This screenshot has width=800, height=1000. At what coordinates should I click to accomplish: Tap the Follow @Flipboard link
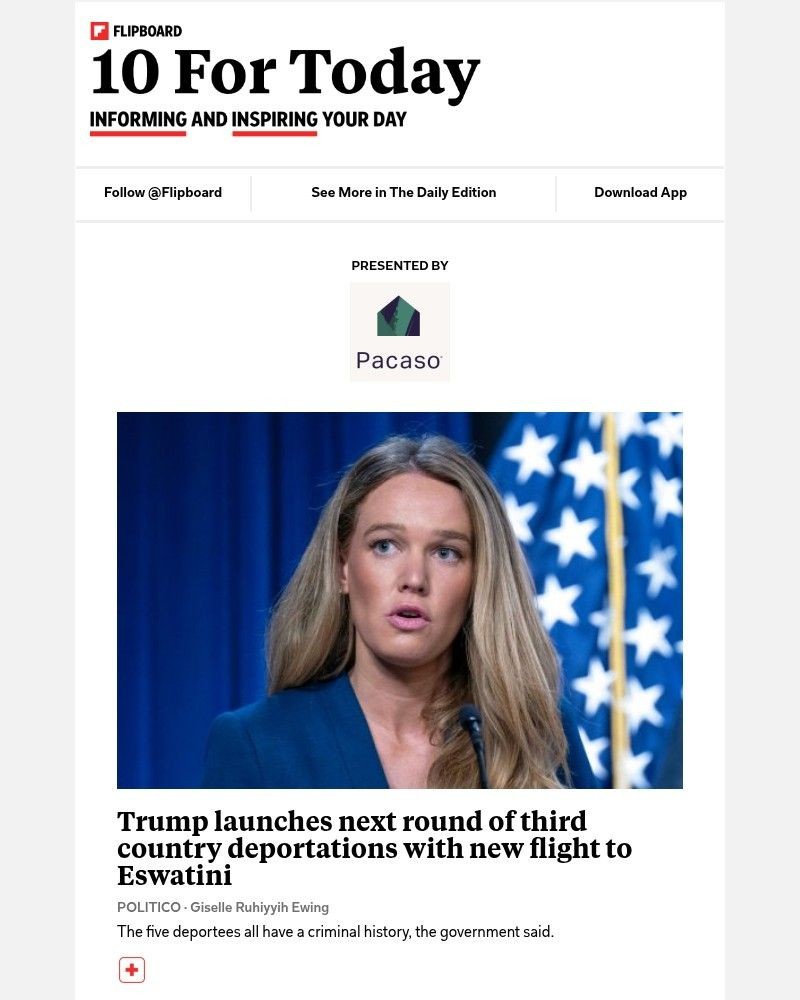(163, 193)
